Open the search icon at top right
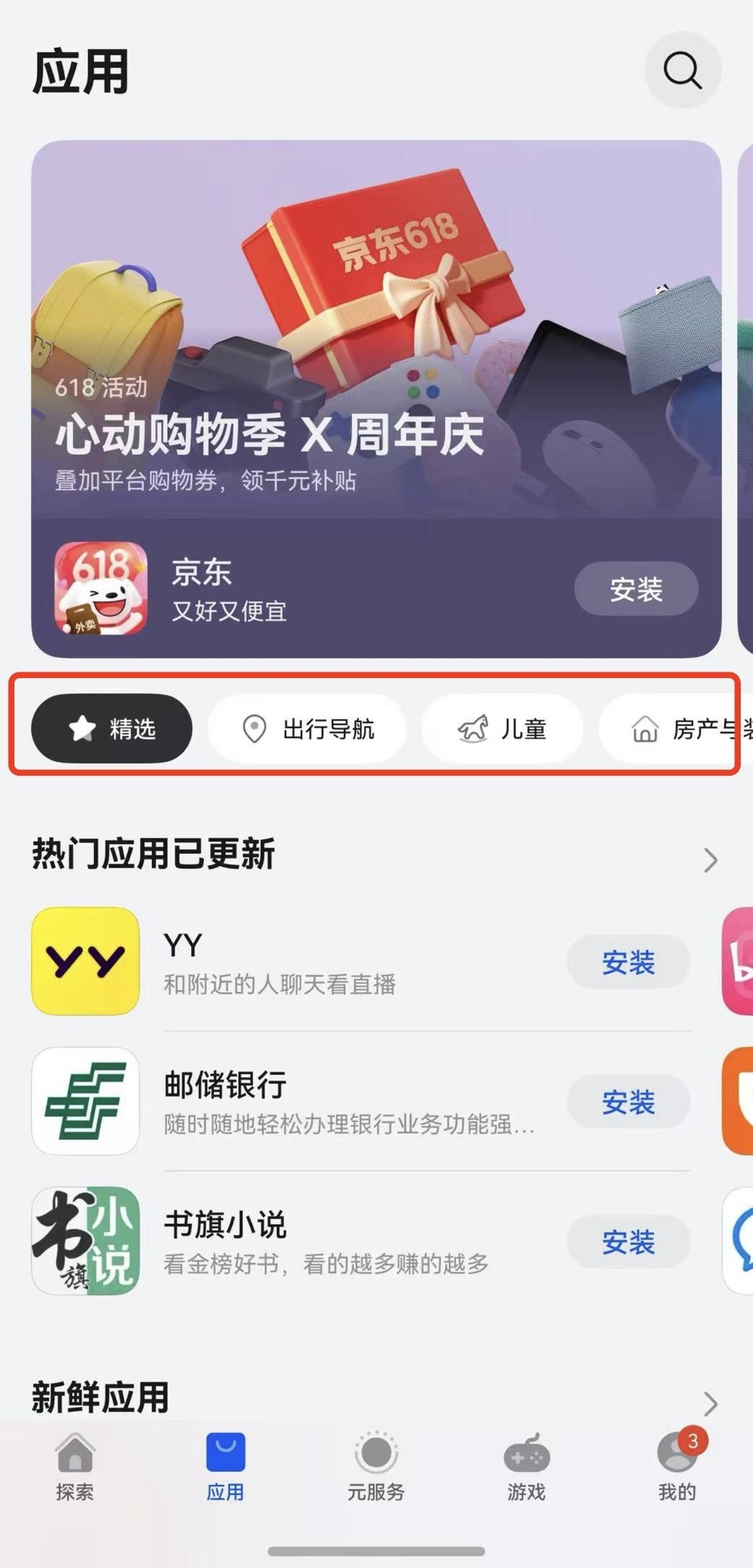Image resolution: width=753 pixels, height=1568 pixels. coord(682,71)
